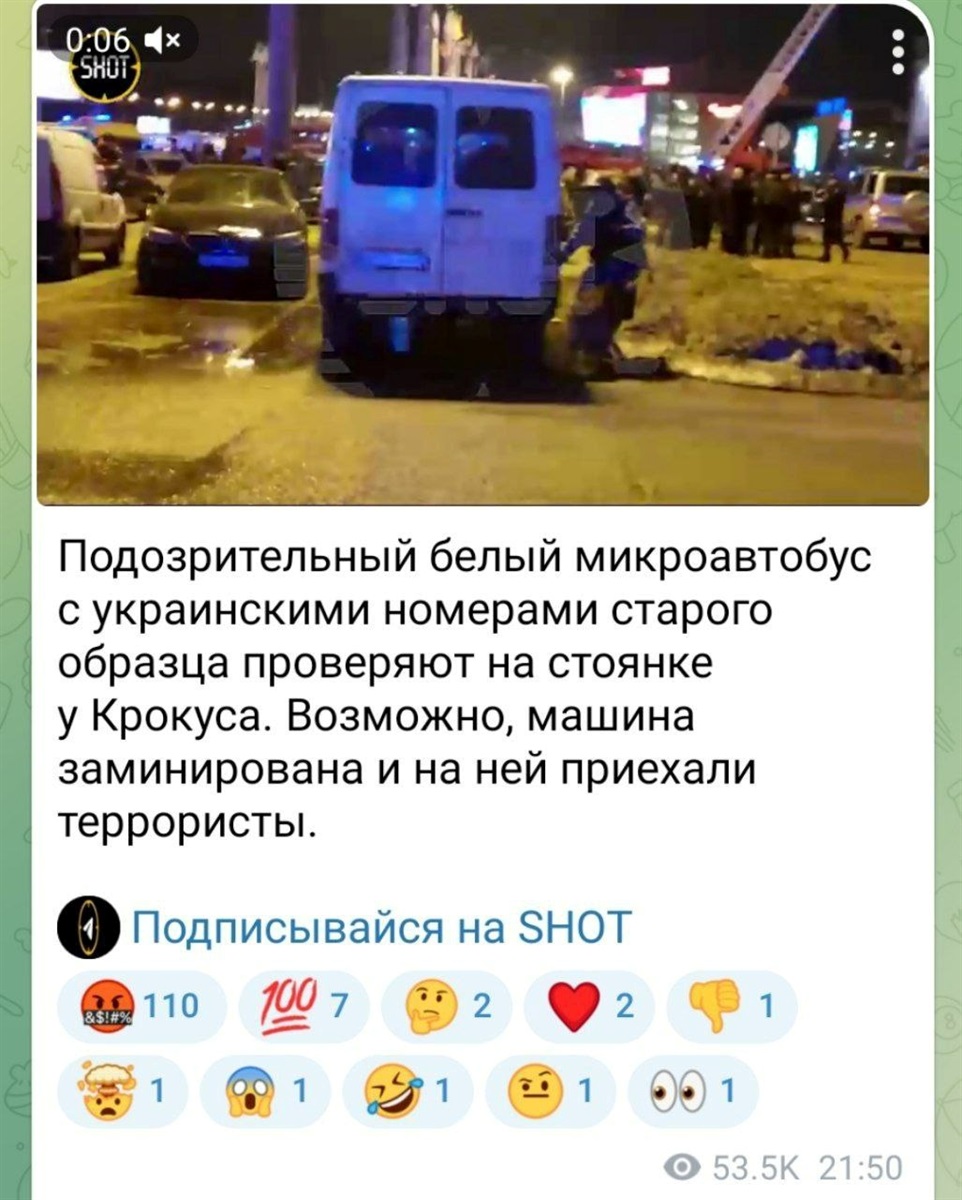
Task: Tap the eyes emoji reaction
Action: click(x=693, y=1092)
